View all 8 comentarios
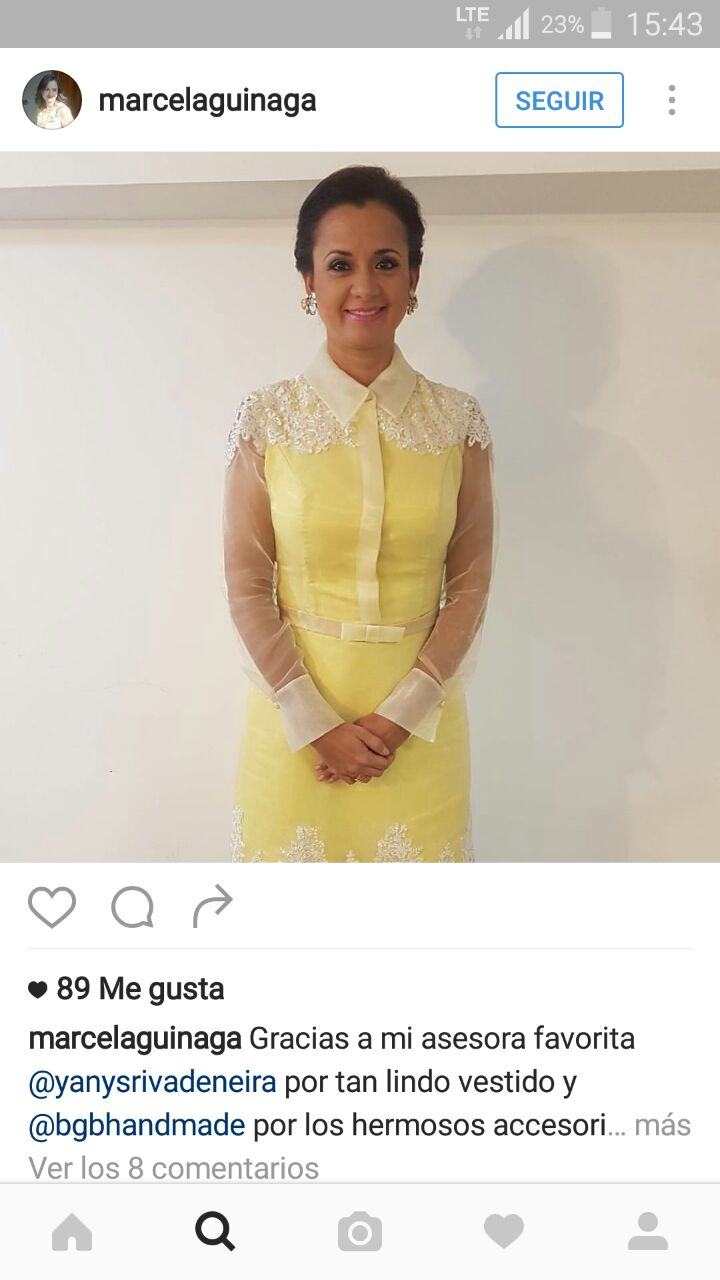Screen dimensions: 720x1280 174,1167
